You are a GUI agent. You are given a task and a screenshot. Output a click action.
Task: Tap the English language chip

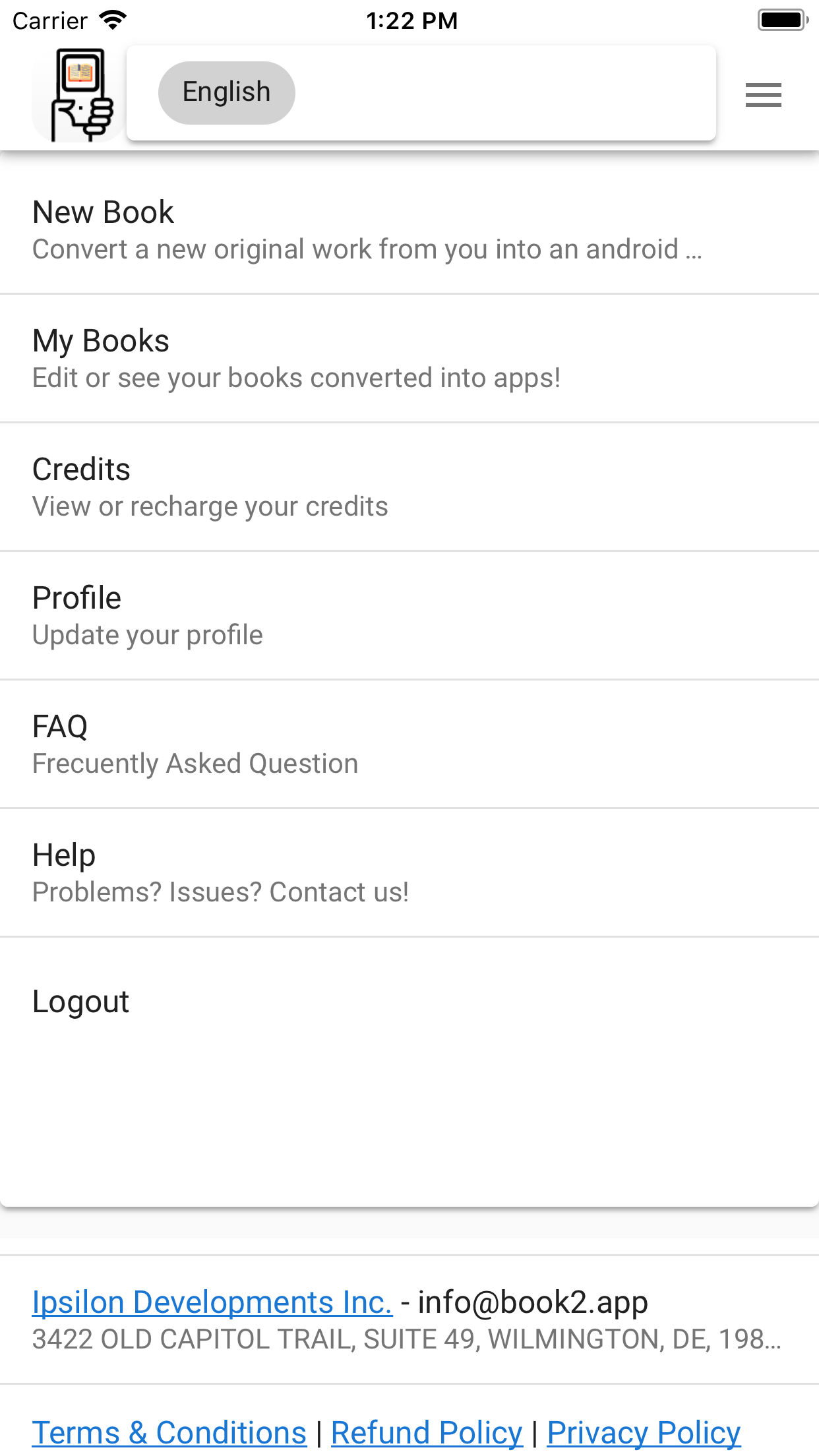click(x=226, y=92)
